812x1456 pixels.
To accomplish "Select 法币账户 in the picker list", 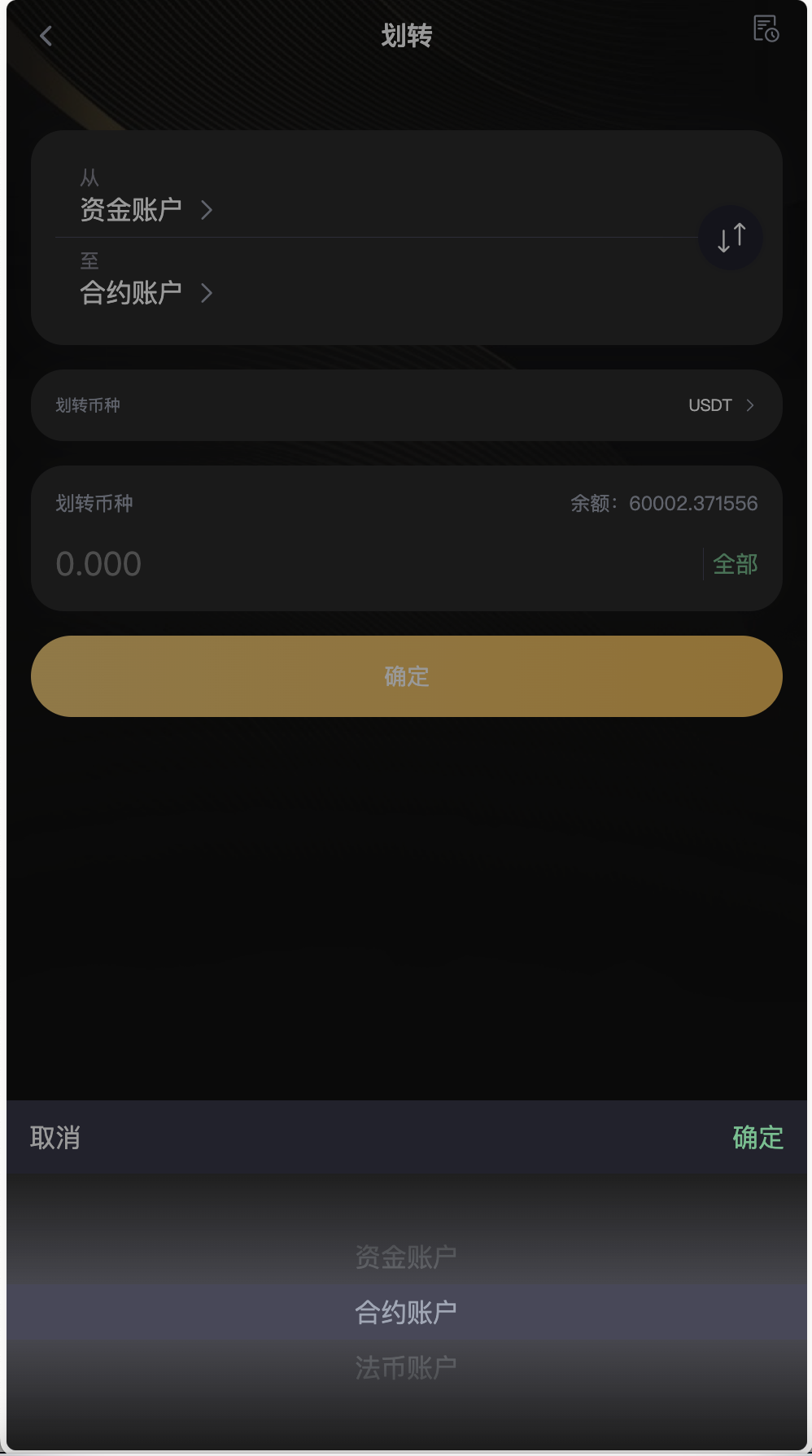I will coord(406,1367).
